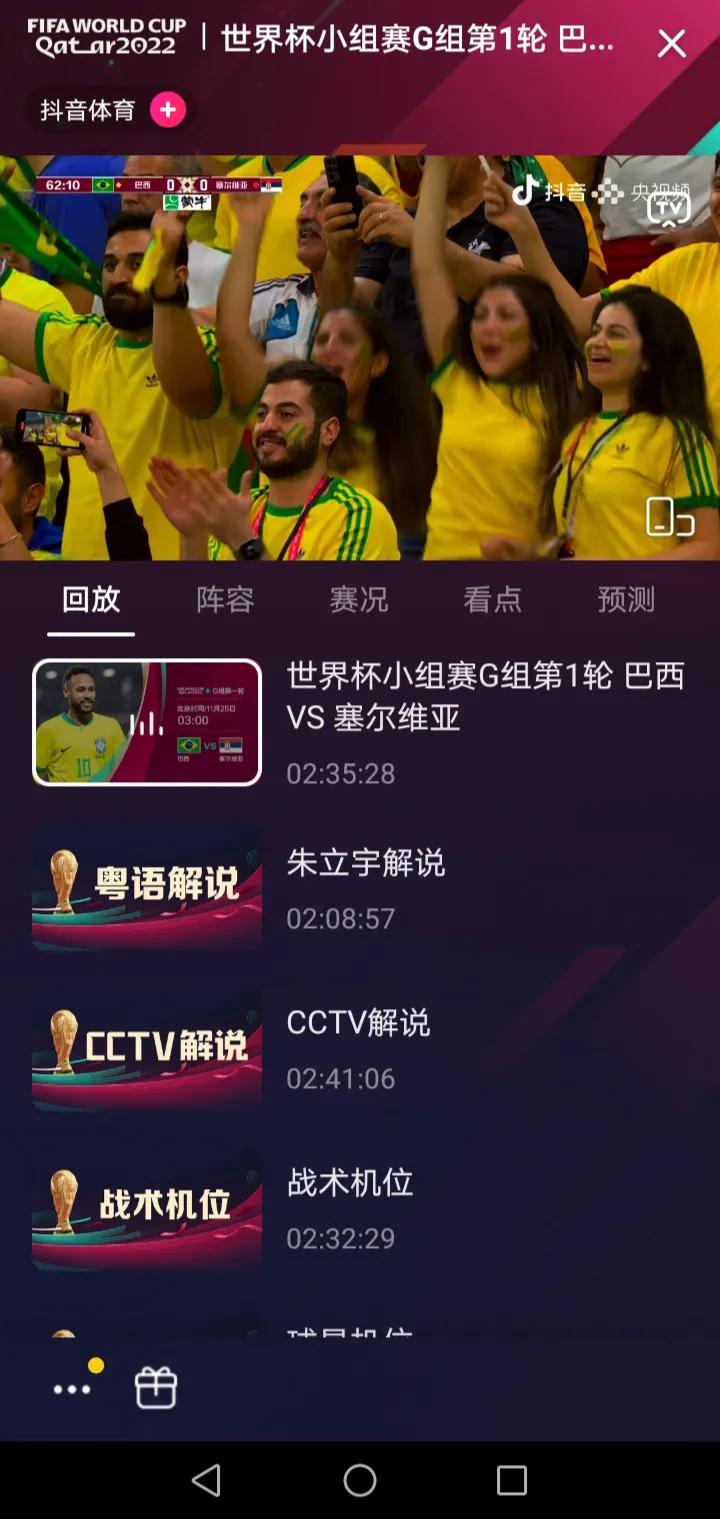Open the more options ellipsis menu

pyautogui.click(x=71, y=1387)
